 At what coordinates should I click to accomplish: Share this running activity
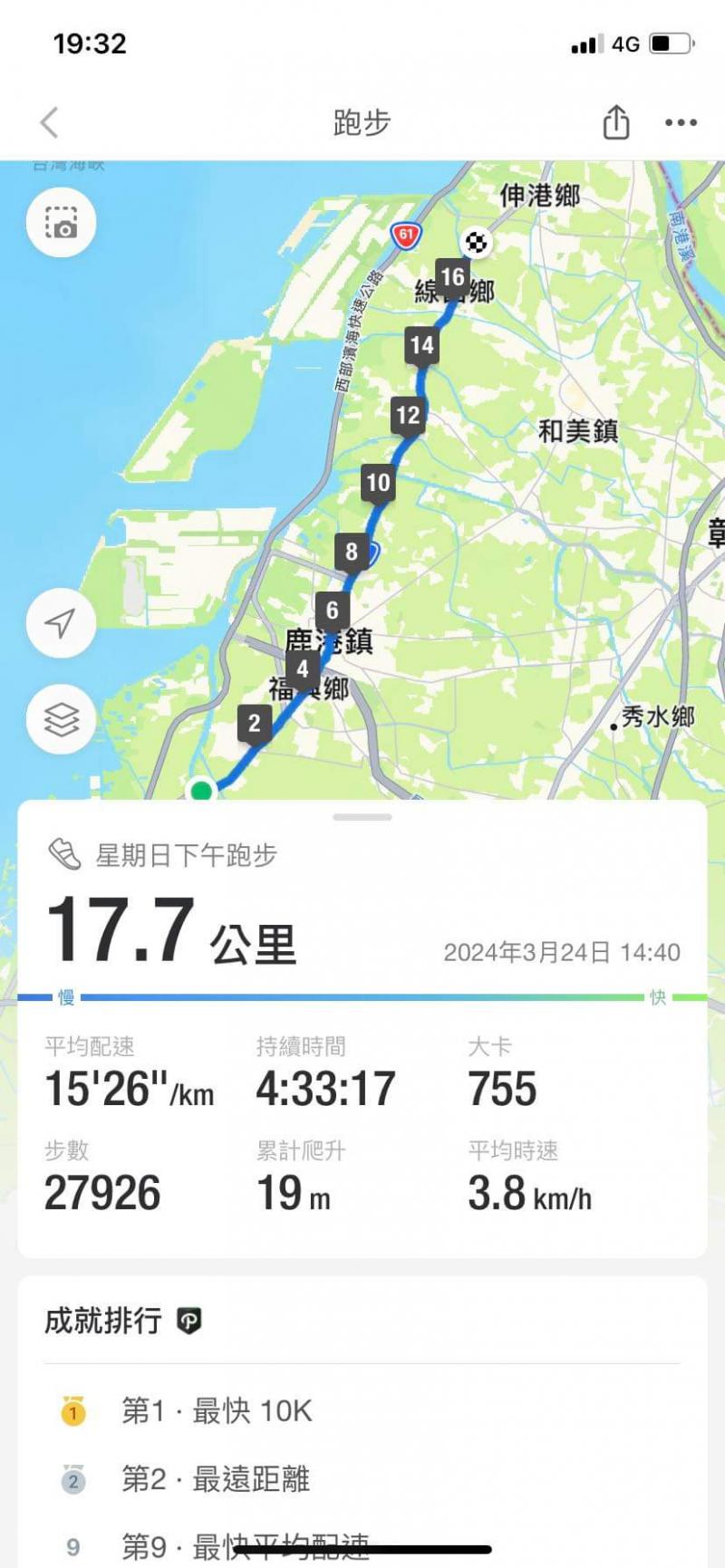click(x=615, y=121)
